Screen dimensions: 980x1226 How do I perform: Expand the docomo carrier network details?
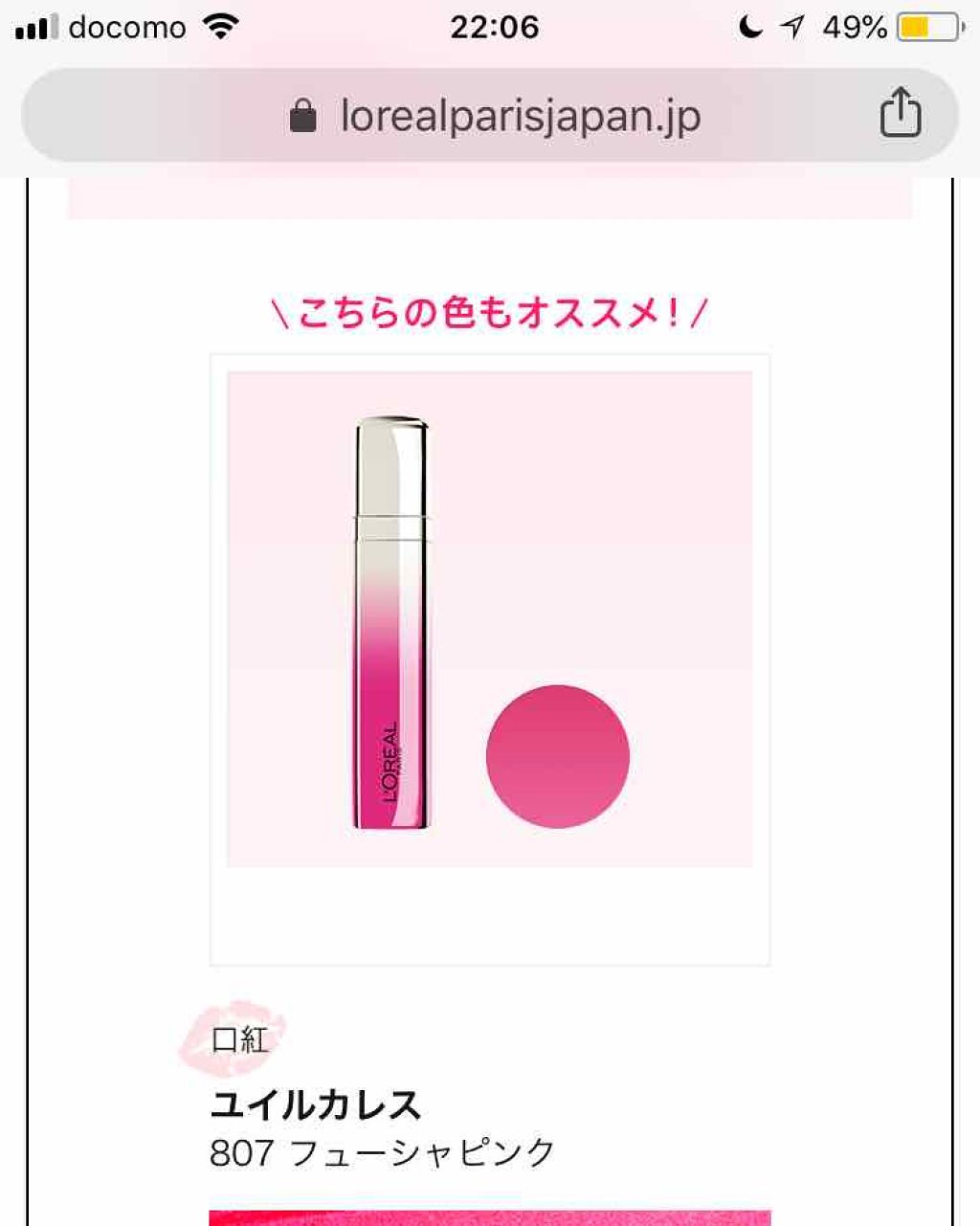129,26
